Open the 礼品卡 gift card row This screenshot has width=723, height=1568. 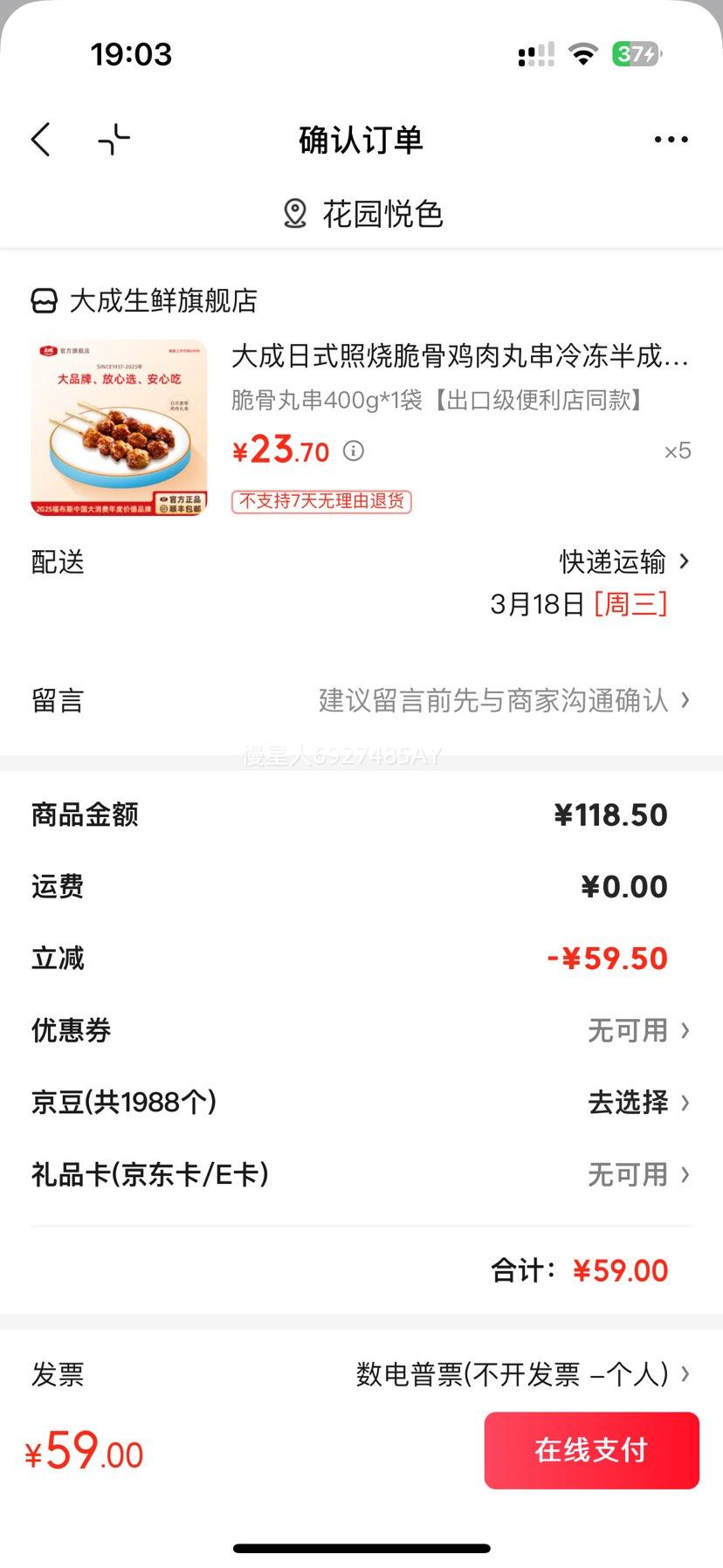(637, 1174)
